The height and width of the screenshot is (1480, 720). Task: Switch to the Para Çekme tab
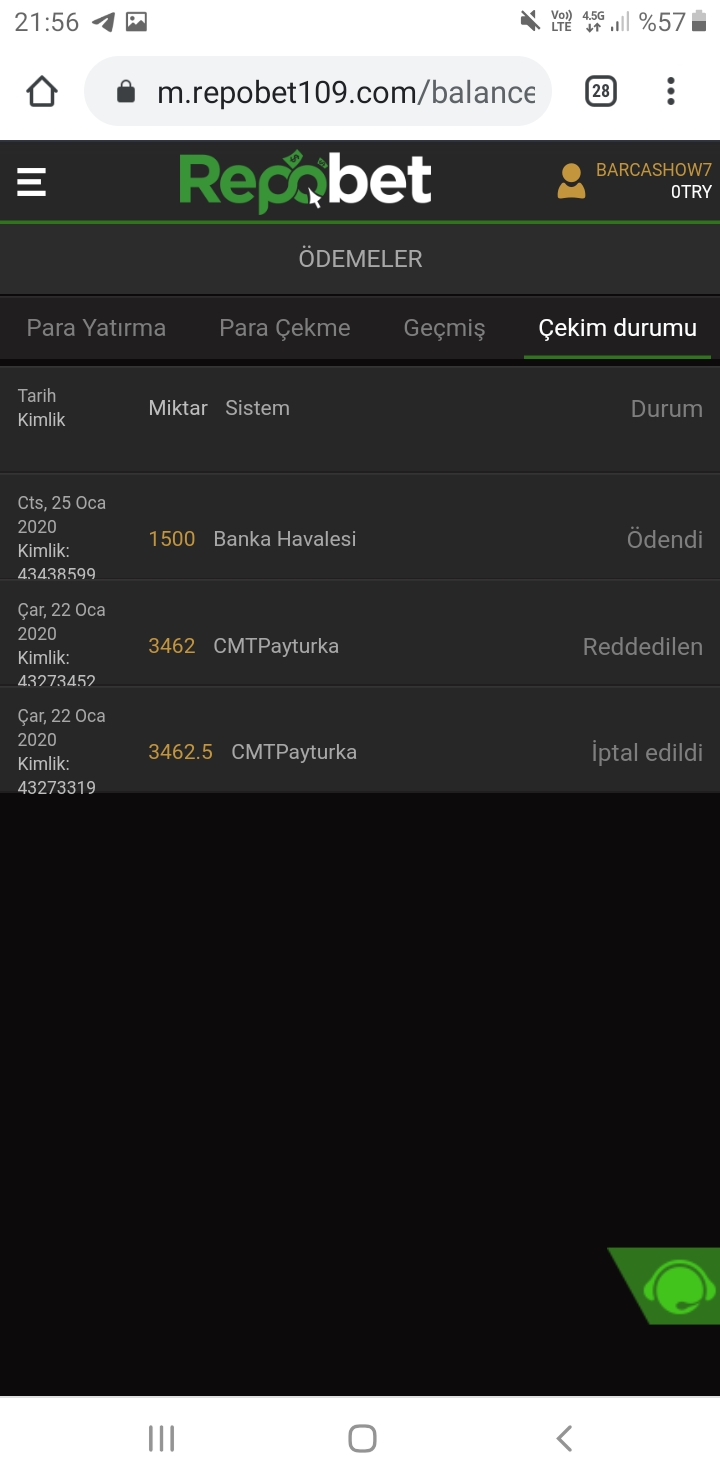click(285, 328)
